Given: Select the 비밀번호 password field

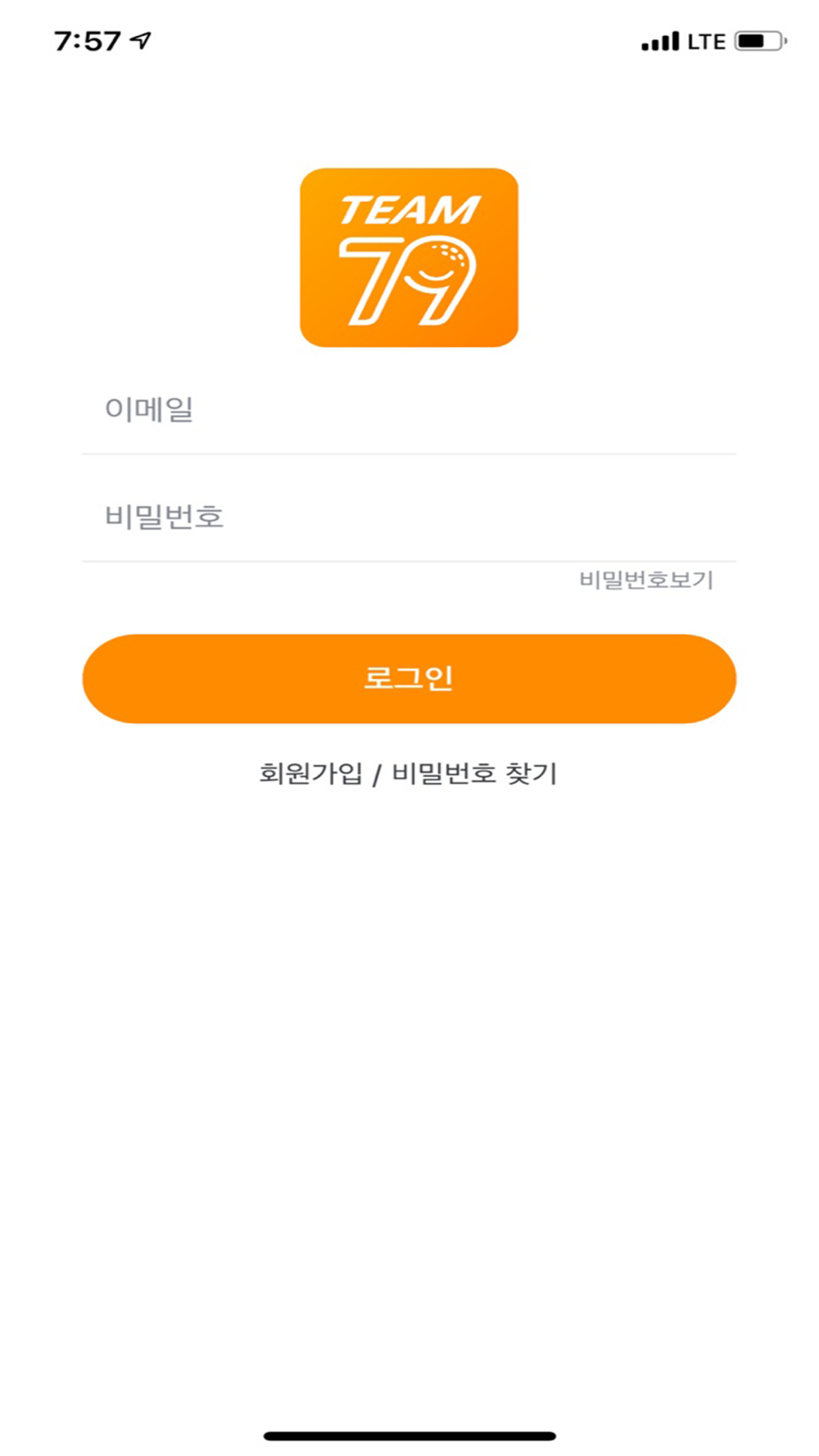Looking at the screenshot, I should click(x=409, y=517).
